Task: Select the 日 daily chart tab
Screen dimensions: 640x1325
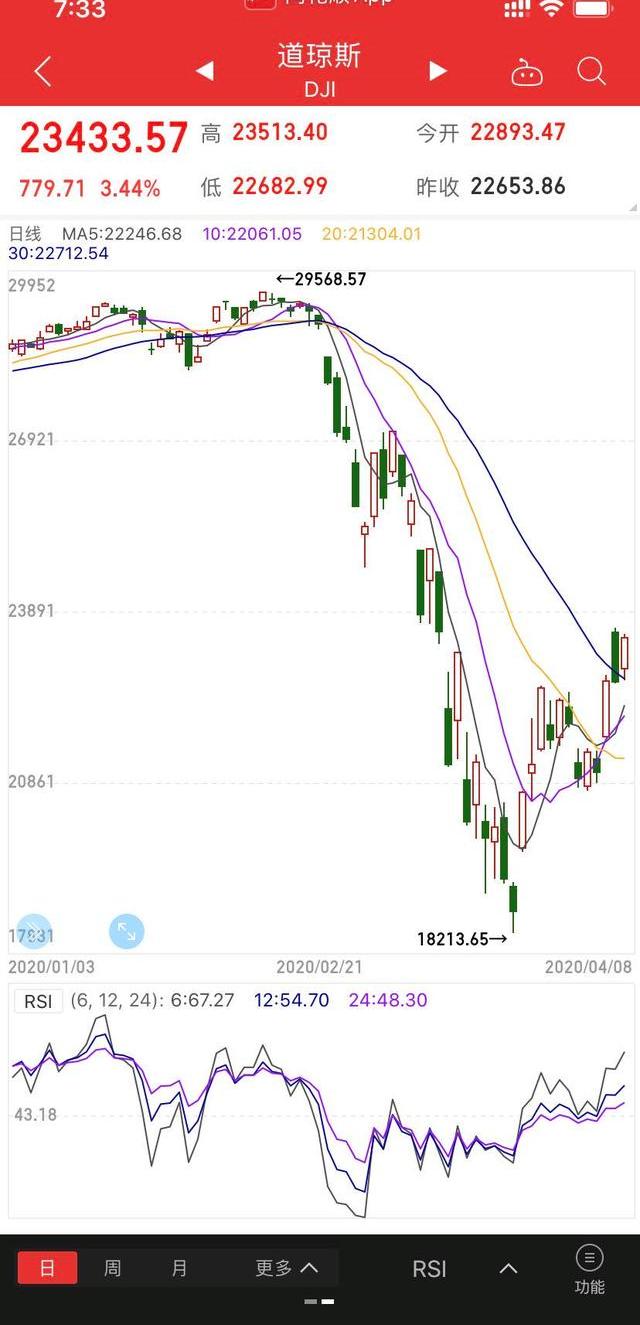Action: coord(47,1268)
